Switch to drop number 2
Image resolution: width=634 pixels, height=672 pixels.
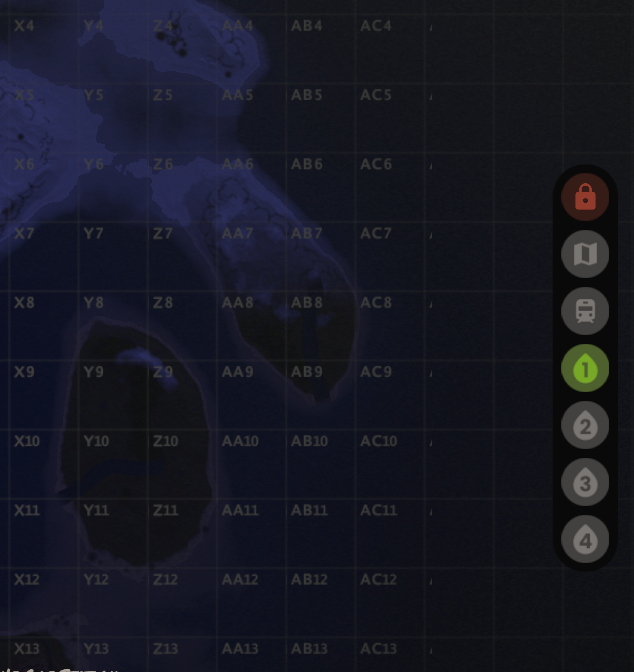point(585,426)
